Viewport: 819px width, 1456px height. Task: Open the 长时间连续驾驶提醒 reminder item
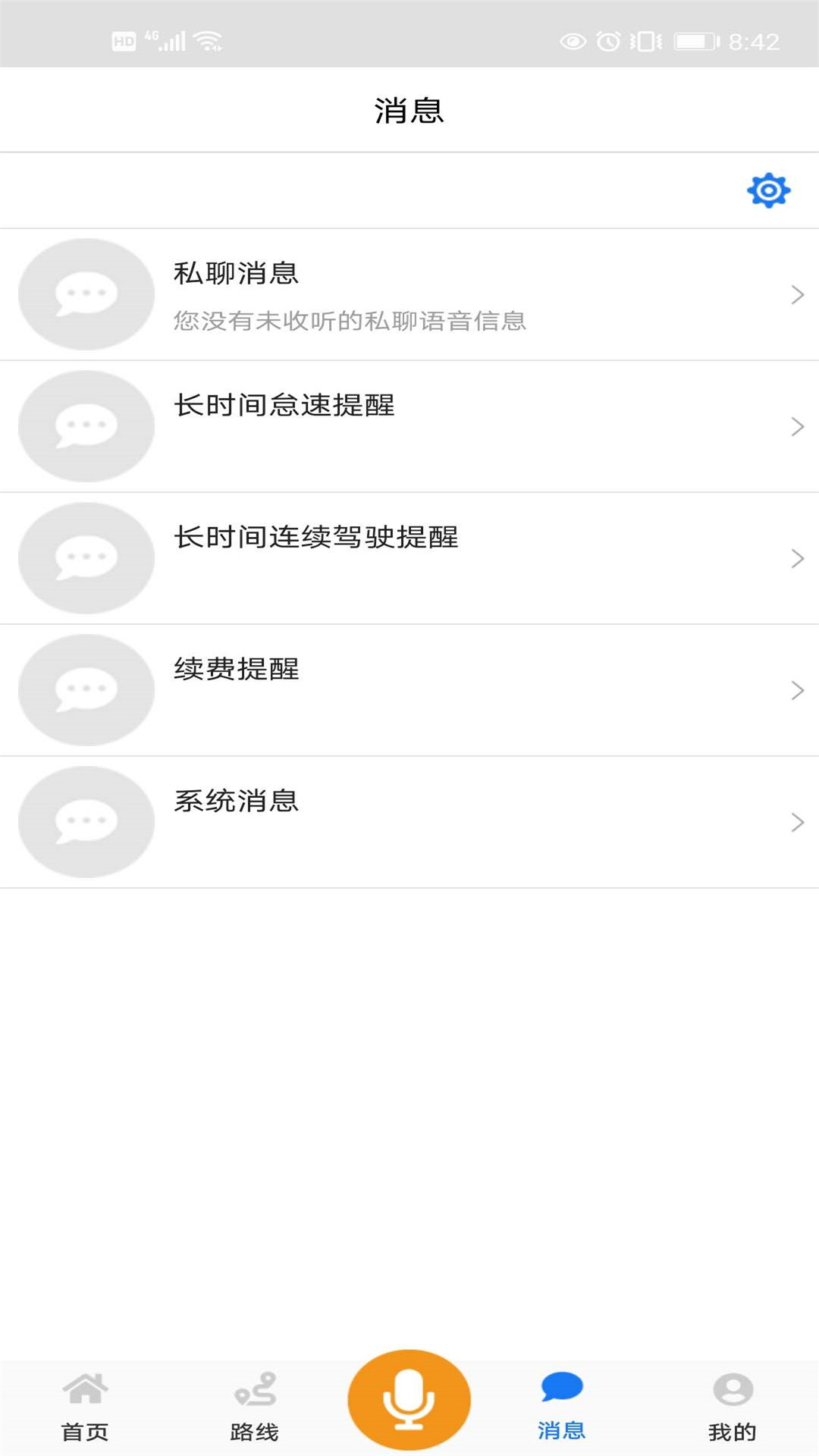pyautogui.click(x=409, y=558)
